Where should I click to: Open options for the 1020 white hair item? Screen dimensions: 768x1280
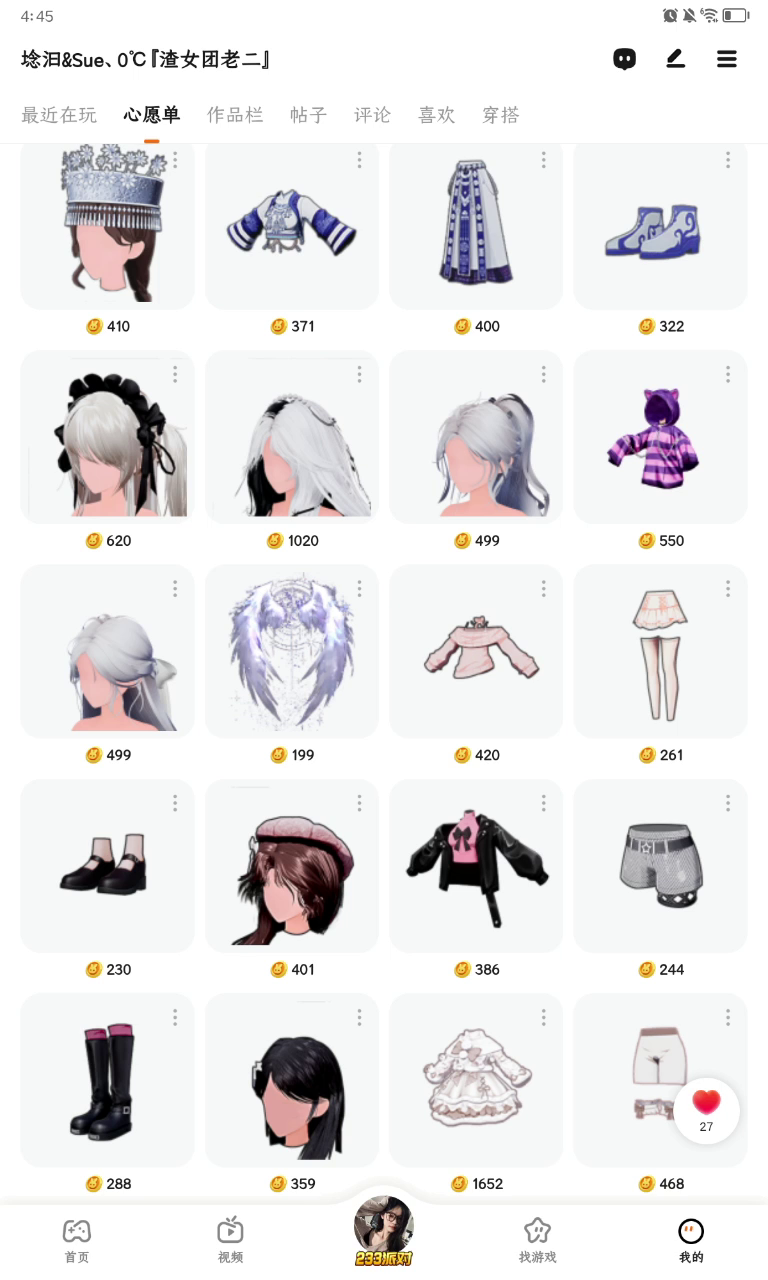pyautogui.click(x=359, y=374)
